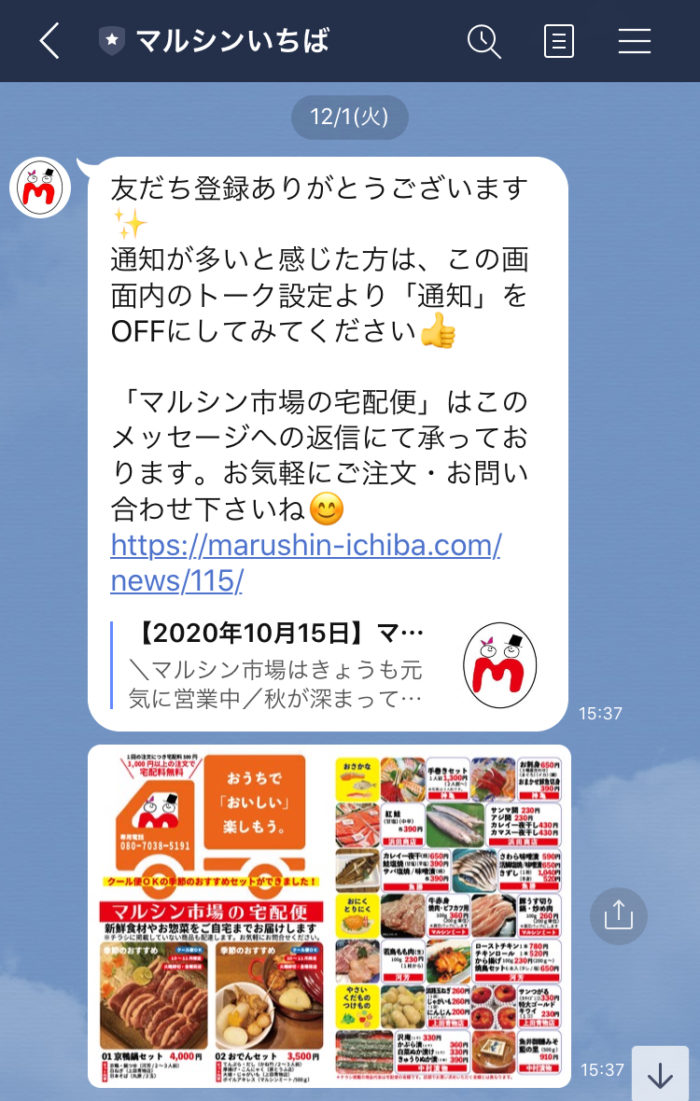Open the 2020年10月15日 link preview card
Screen dimensions: 700x1101
pos(325,665)
